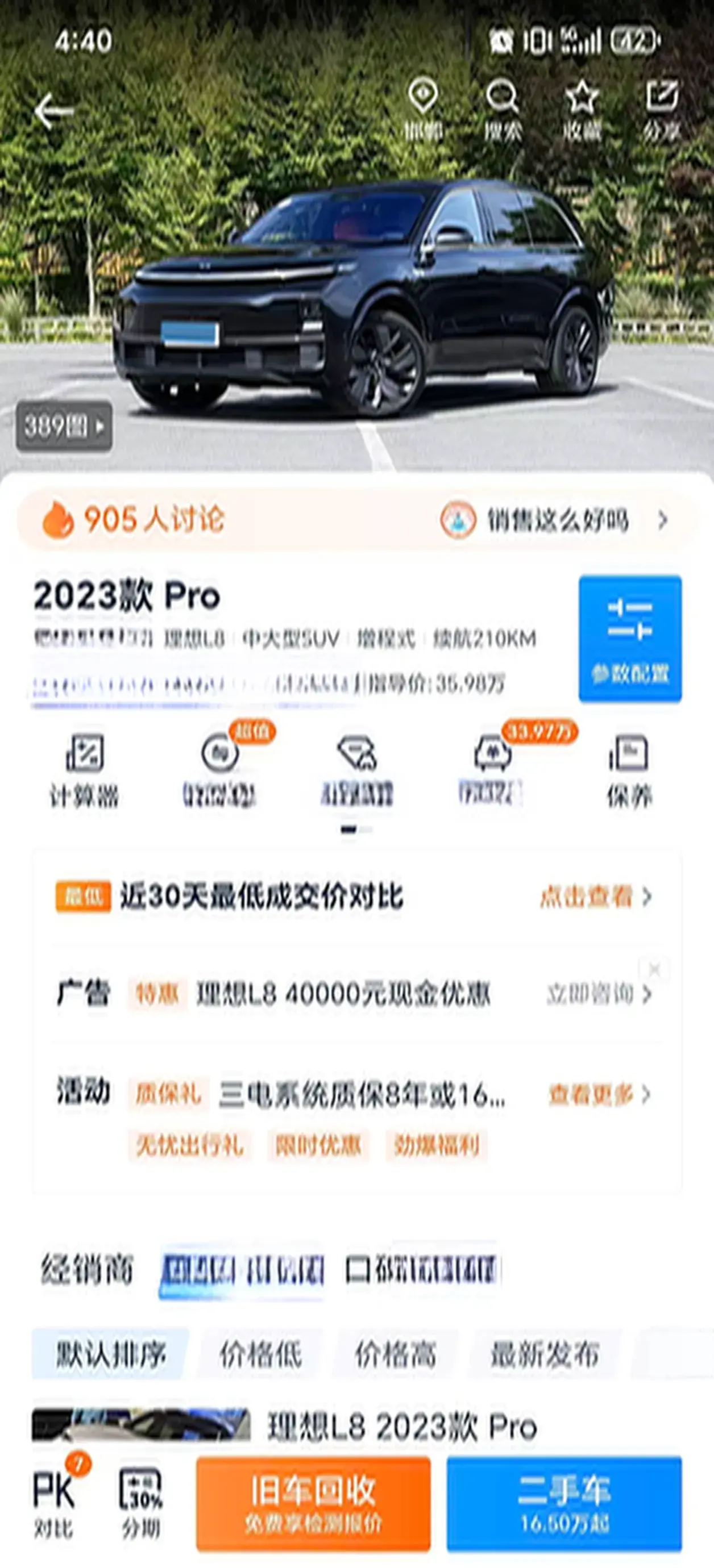The image size is (714, 1568).
Task: Dismiss the 广告 ad row
Action: [655, 969]
